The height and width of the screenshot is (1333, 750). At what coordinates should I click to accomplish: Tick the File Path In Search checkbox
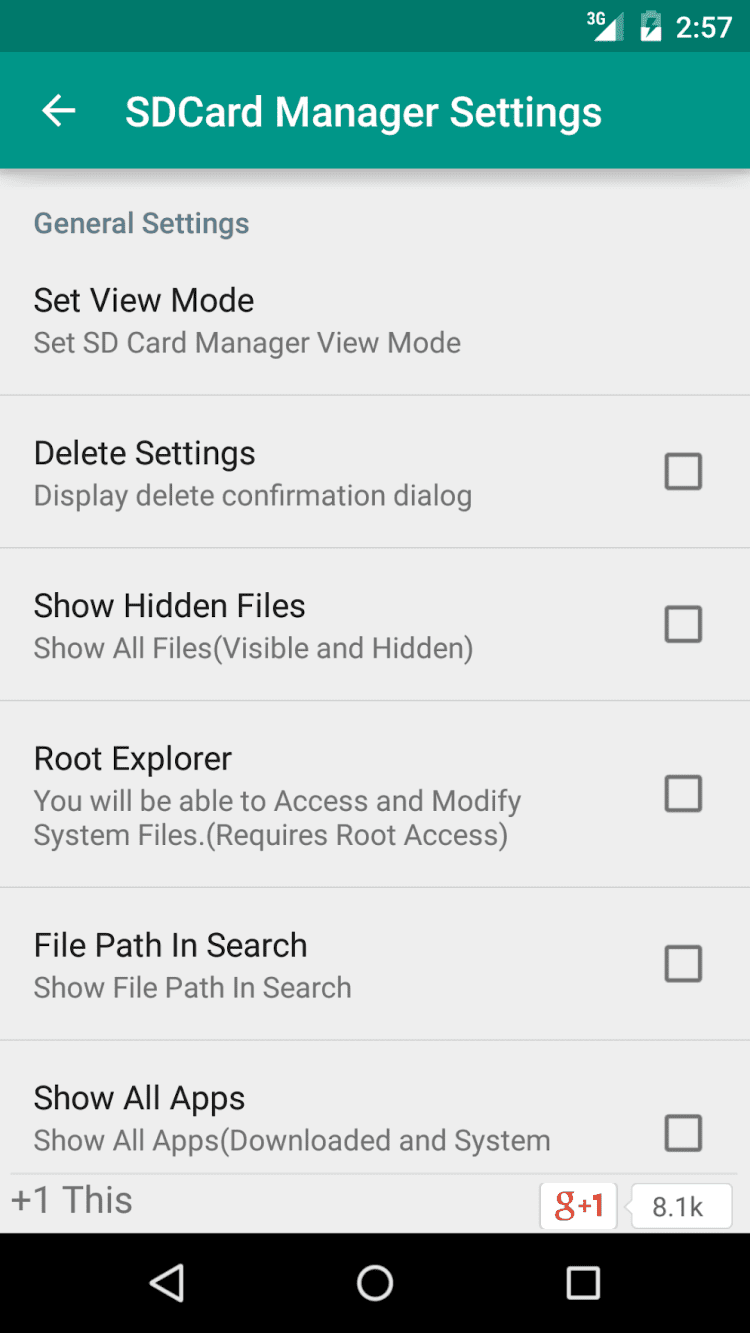click(683, 964)
